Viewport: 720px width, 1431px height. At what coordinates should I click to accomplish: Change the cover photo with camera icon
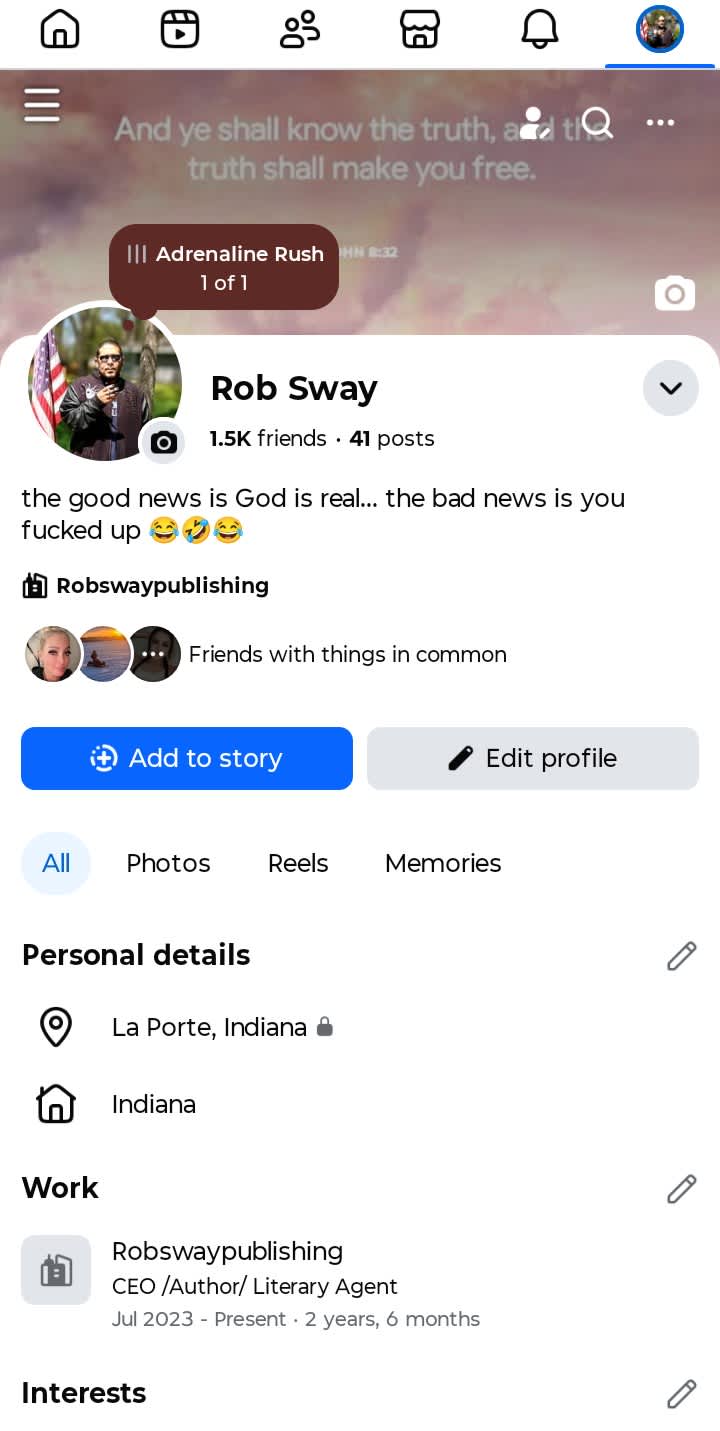coord(674,294)
